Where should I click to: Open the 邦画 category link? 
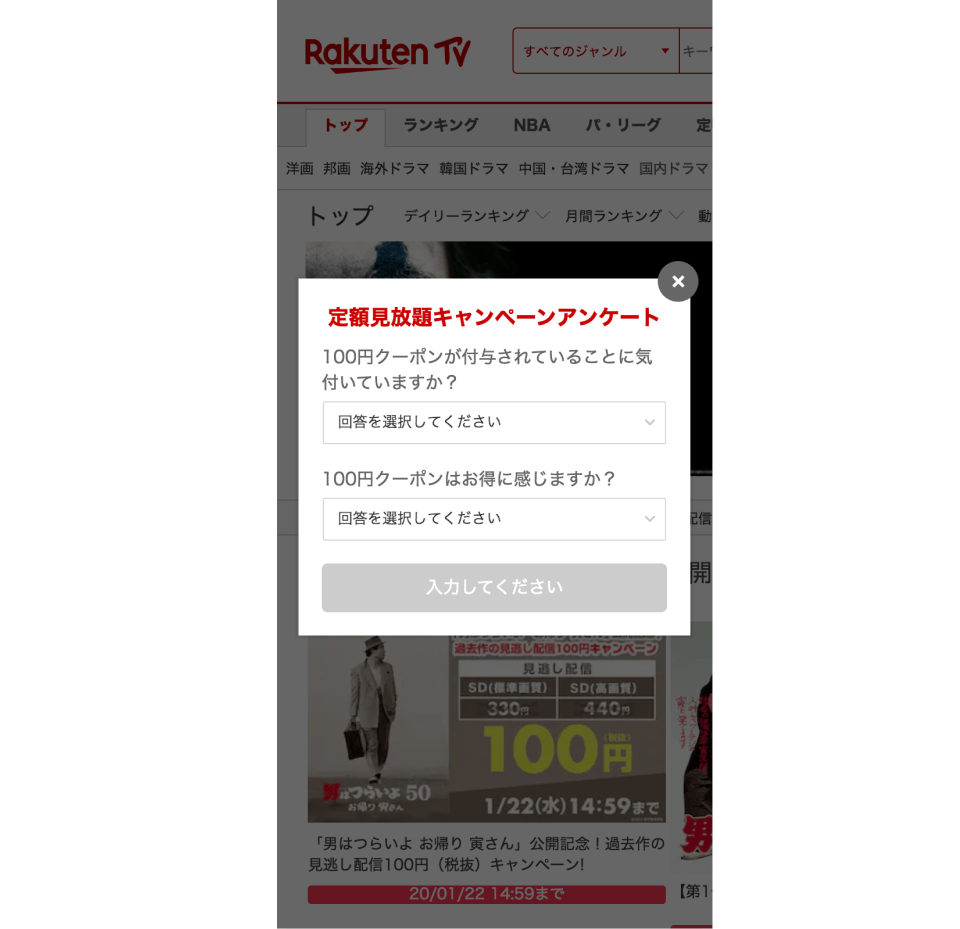[x=337, y=168]
